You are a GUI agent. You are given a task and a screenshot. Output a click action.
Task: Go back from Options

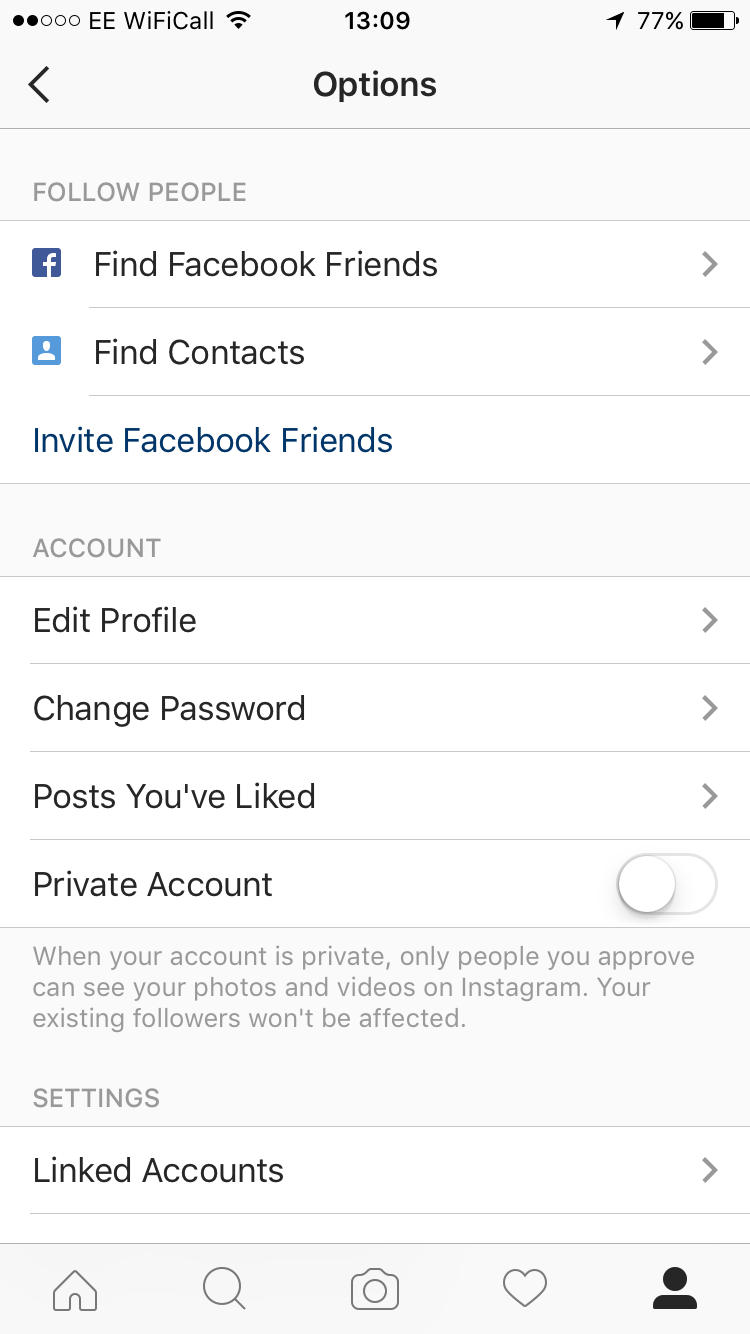(x=40, y=85)
